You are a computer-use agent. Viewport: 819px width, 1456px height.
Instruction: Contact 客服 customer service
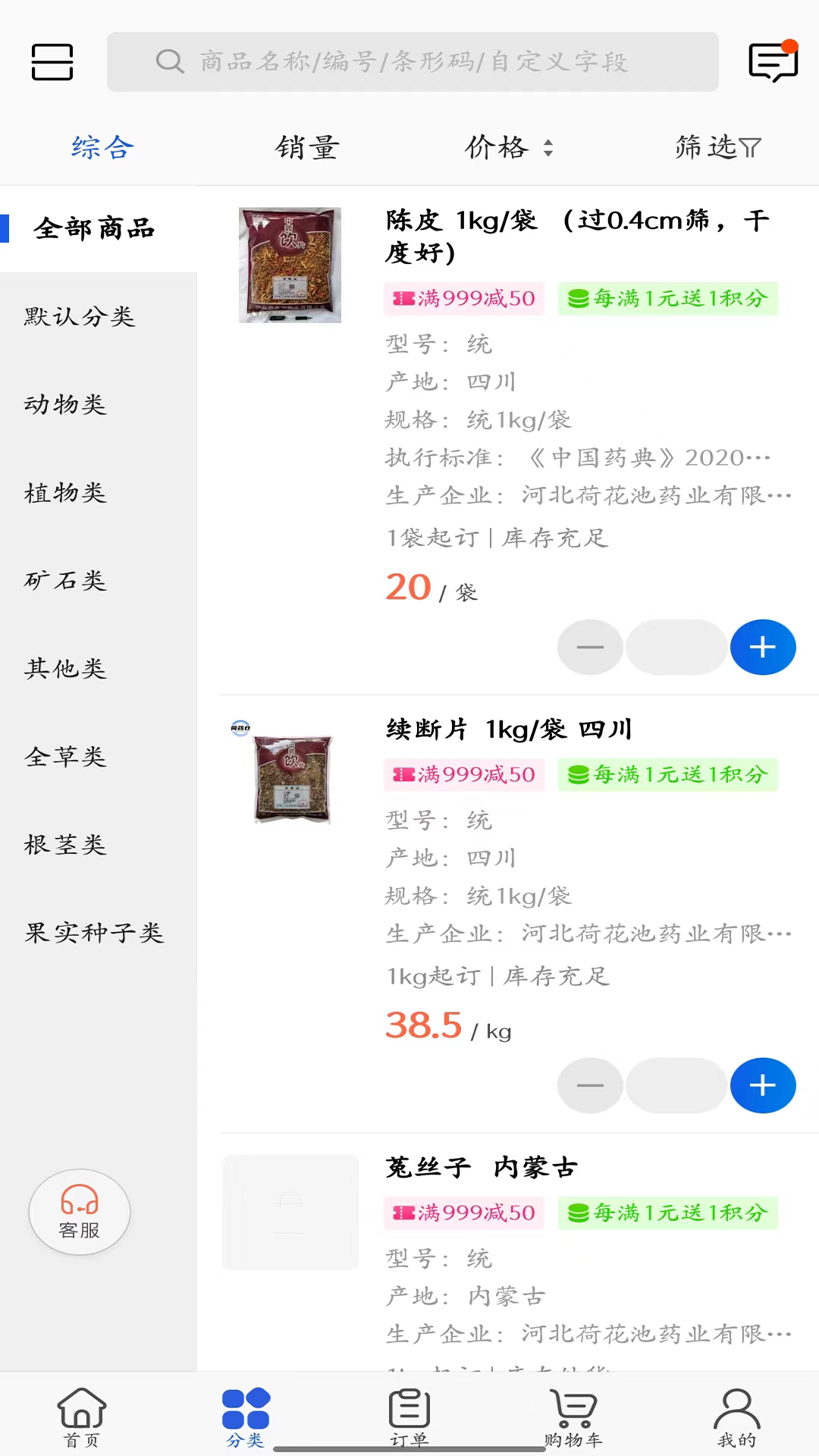[x=80, y=1212]
